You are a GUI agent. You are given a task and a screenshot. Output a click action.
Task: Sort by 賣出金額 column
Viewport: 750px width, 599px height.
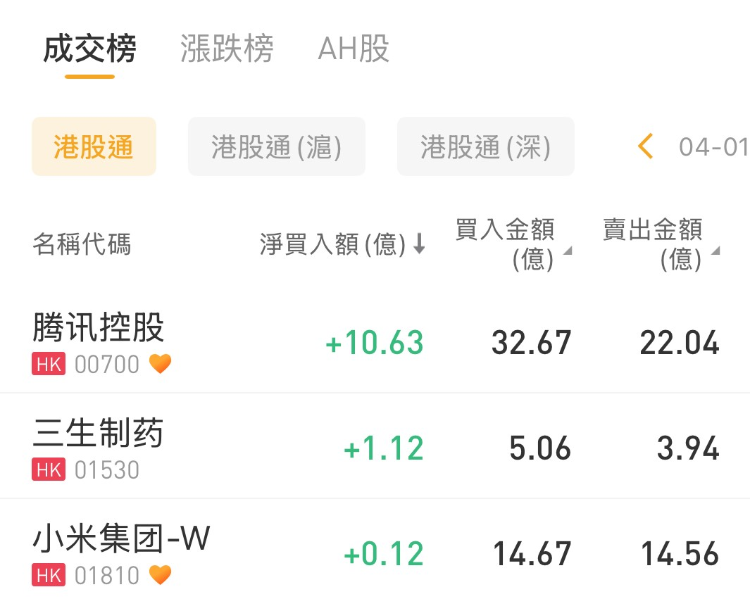click(x=660, y=244)
